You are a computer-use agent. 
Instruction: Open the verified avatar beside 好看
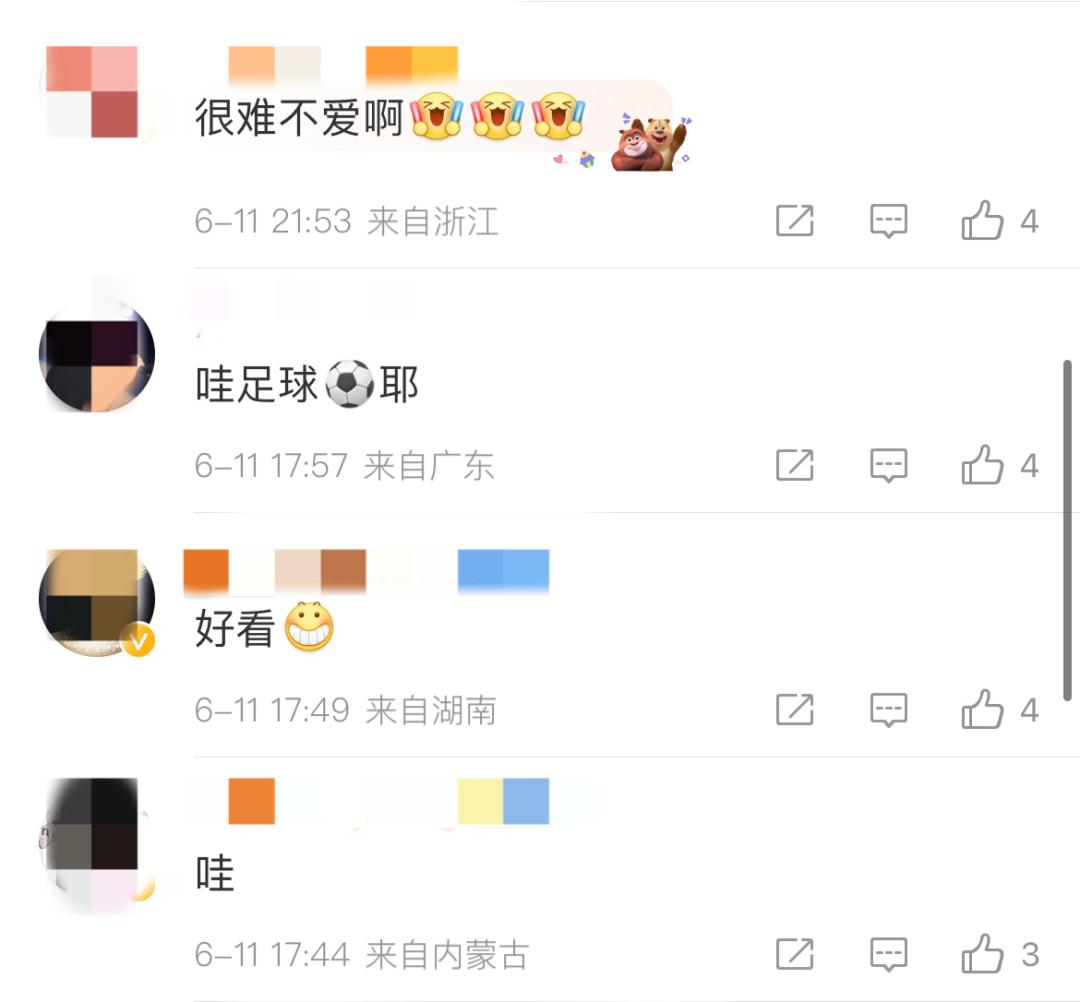(96, 602)
